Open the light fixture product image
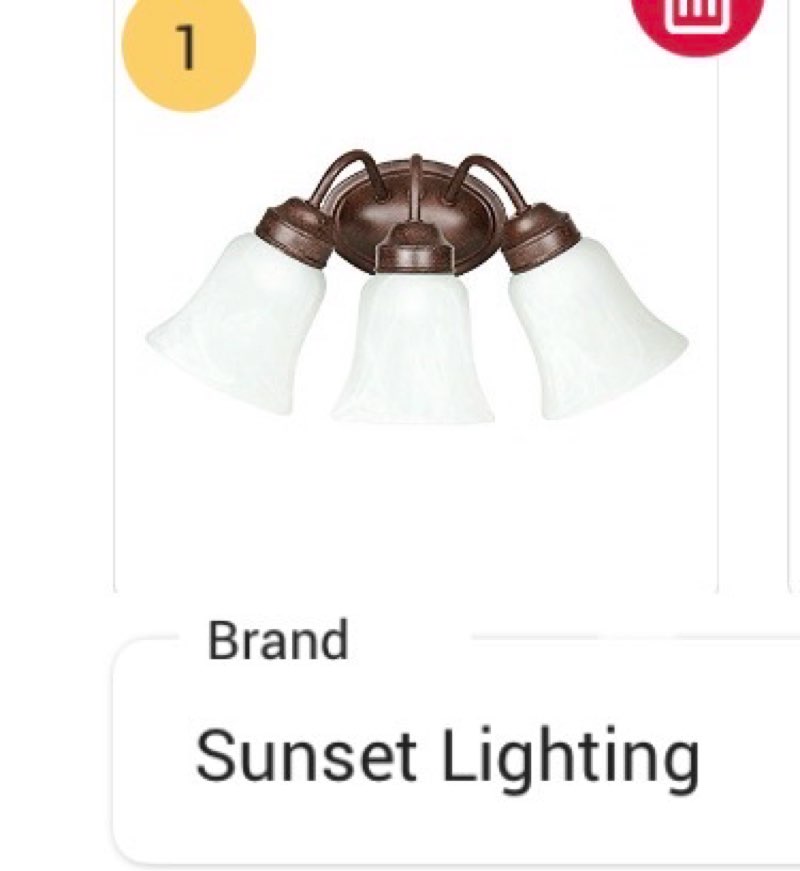800x871 pixels. (416, 290)
